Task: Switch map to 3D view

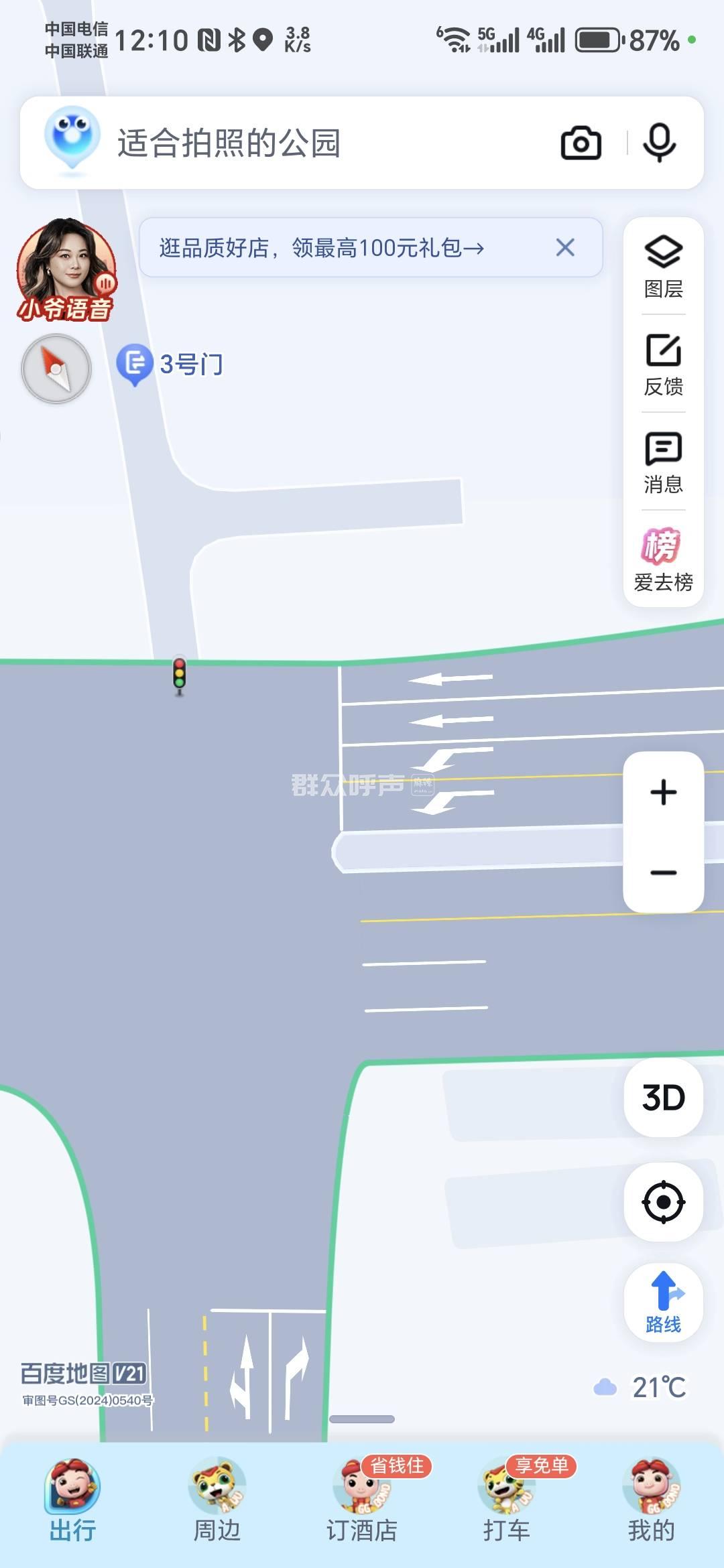Action: [x=663, y=1098]
